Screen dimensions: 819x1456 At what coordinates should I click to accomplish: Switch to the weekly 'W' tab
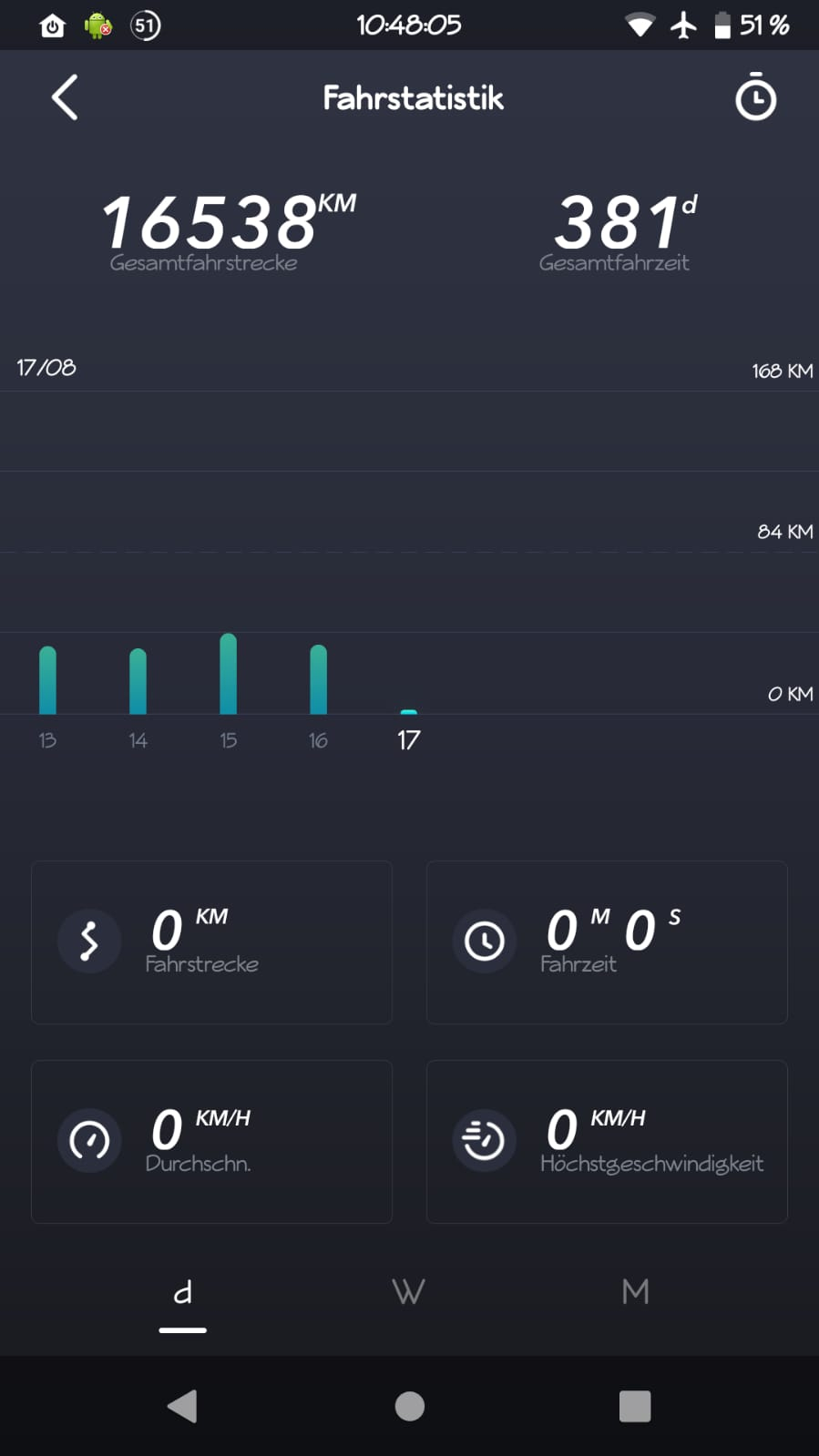(x=408, y=1292)
